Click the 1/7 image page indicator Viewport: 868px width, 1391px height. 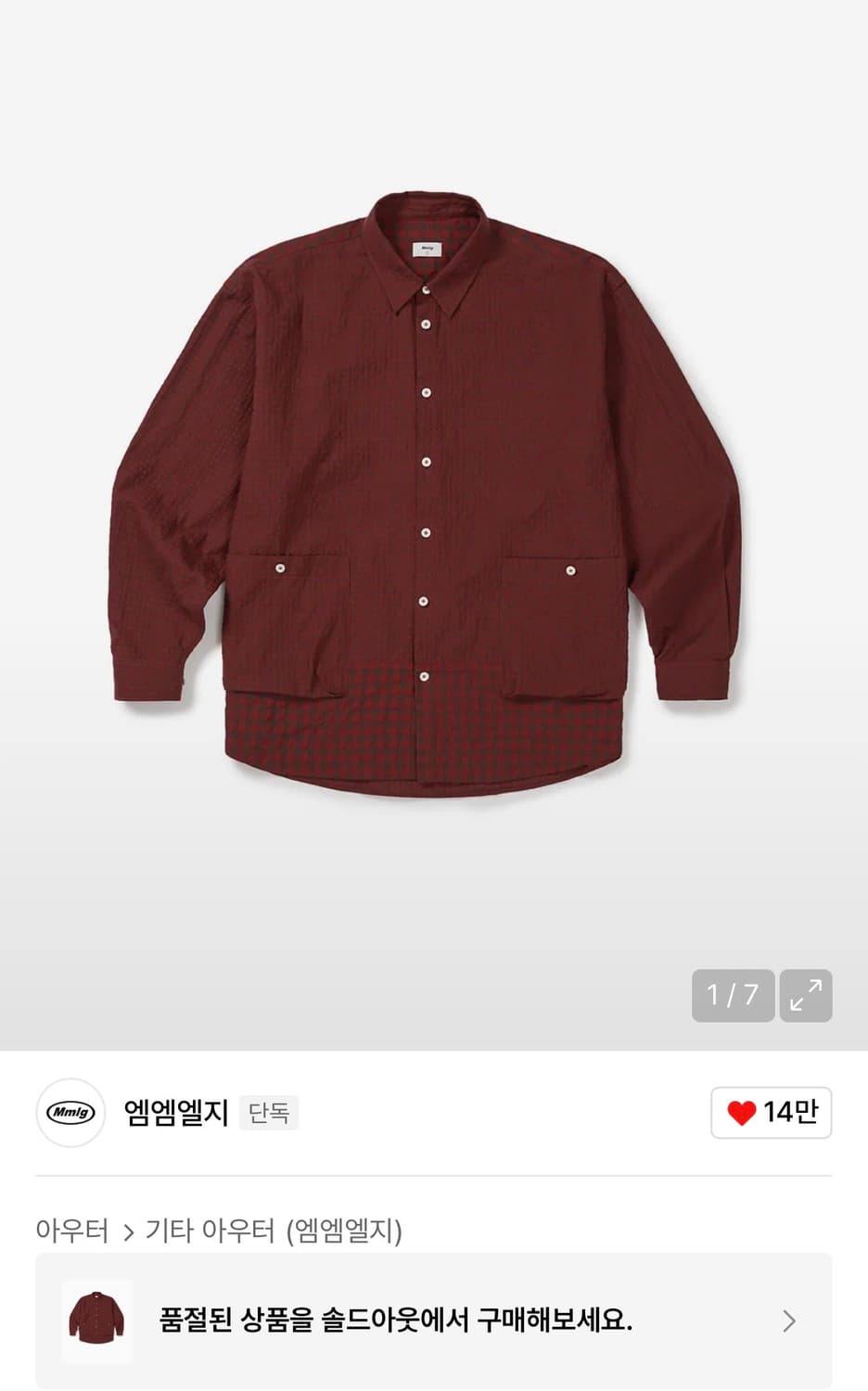(x=733, y=996)
